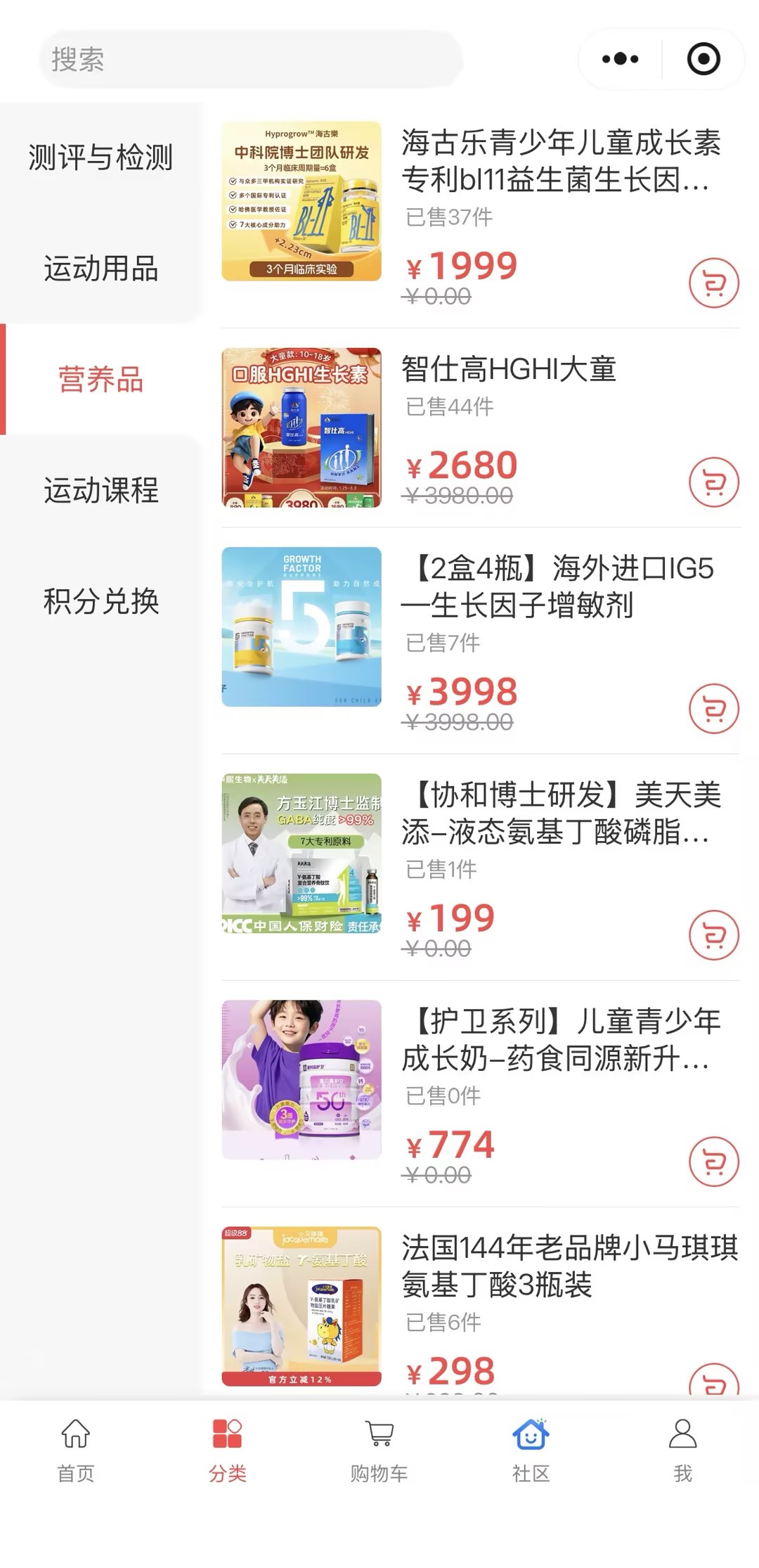Select the 测评与检测 category
The width and height of the screenshot is (759, 1568).
[100, 158]
